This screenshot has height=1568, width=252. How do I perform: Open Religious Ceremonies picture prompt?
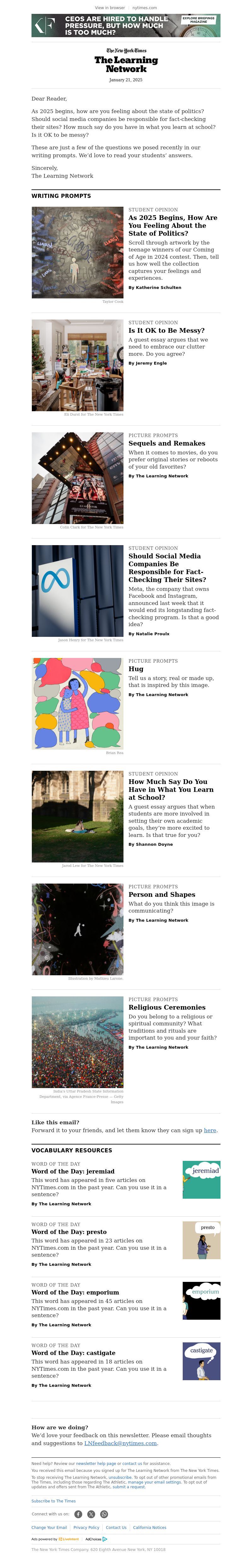click(166, 1007)
